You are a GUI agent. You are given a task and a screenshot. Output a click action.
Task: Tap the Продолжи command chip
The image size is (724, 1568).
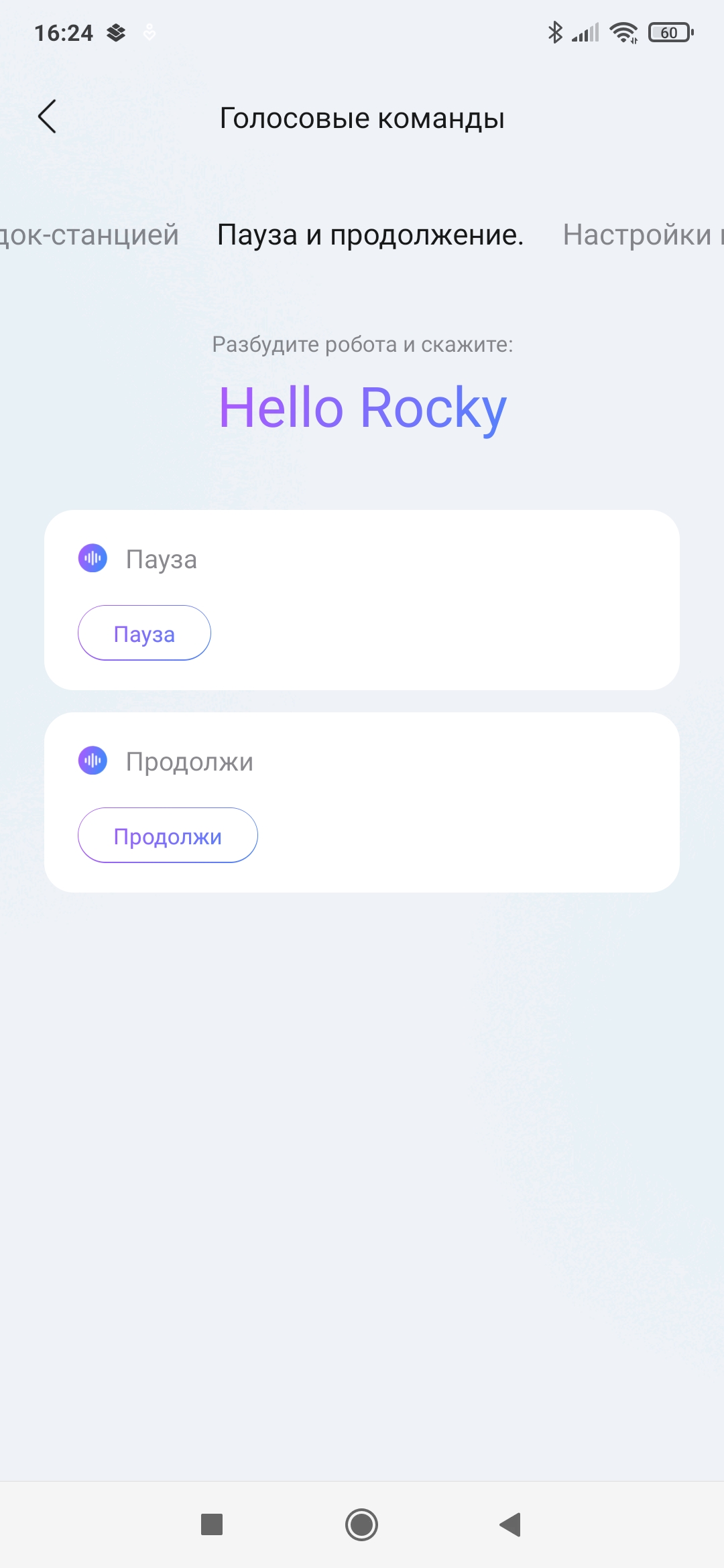coord(168,836)
